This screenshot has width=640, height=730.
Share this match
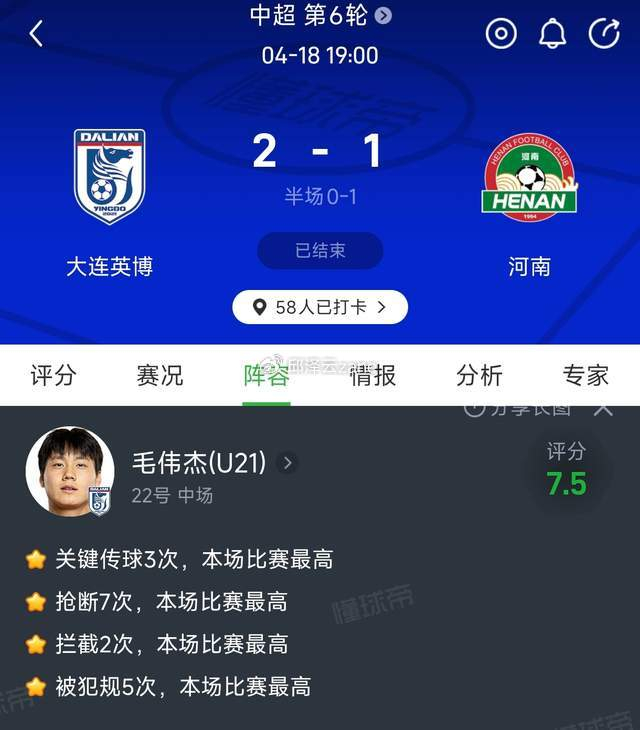tap(604, 34)
